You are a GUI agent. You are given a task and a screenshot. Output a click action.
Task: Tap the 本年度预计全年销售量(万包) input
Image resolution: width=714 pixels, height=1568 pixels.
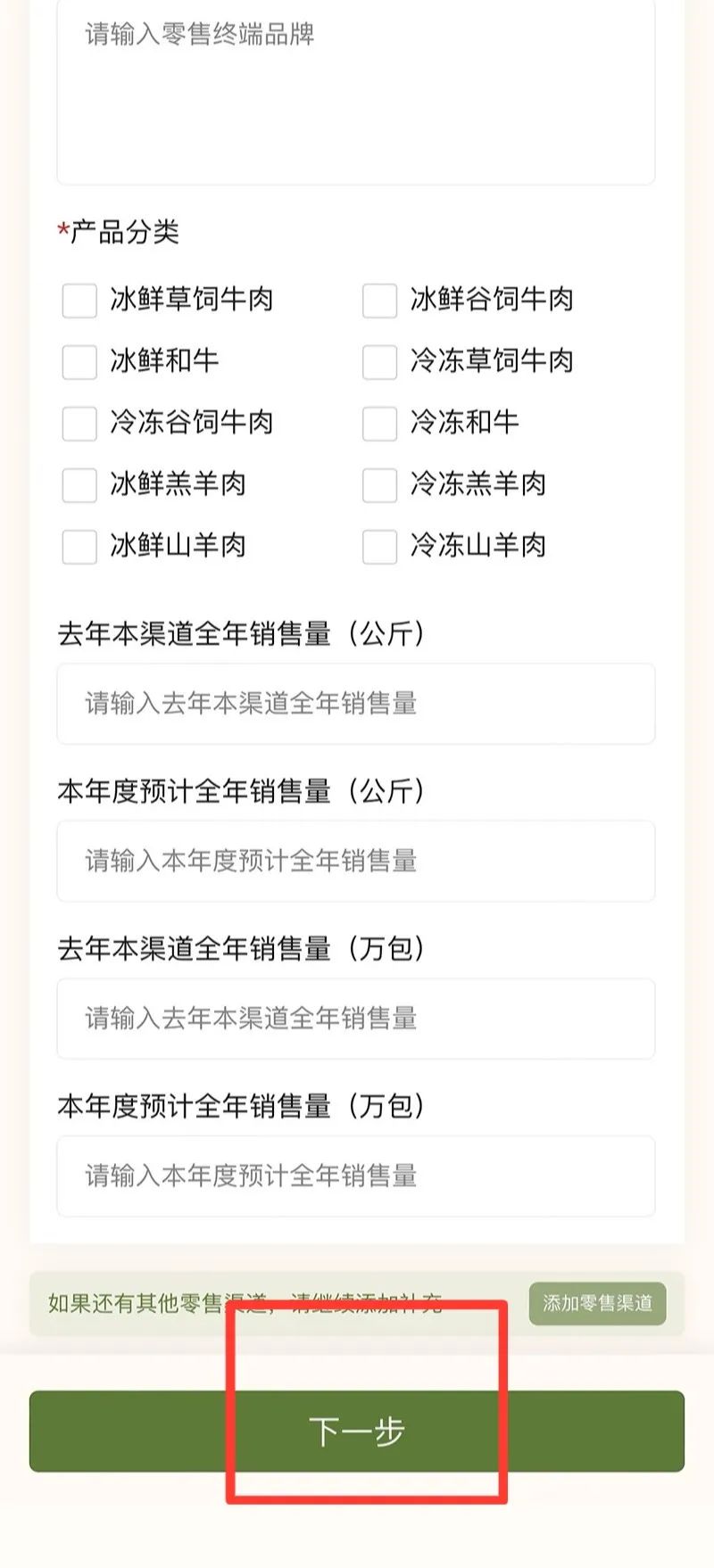pos(356,1176)
